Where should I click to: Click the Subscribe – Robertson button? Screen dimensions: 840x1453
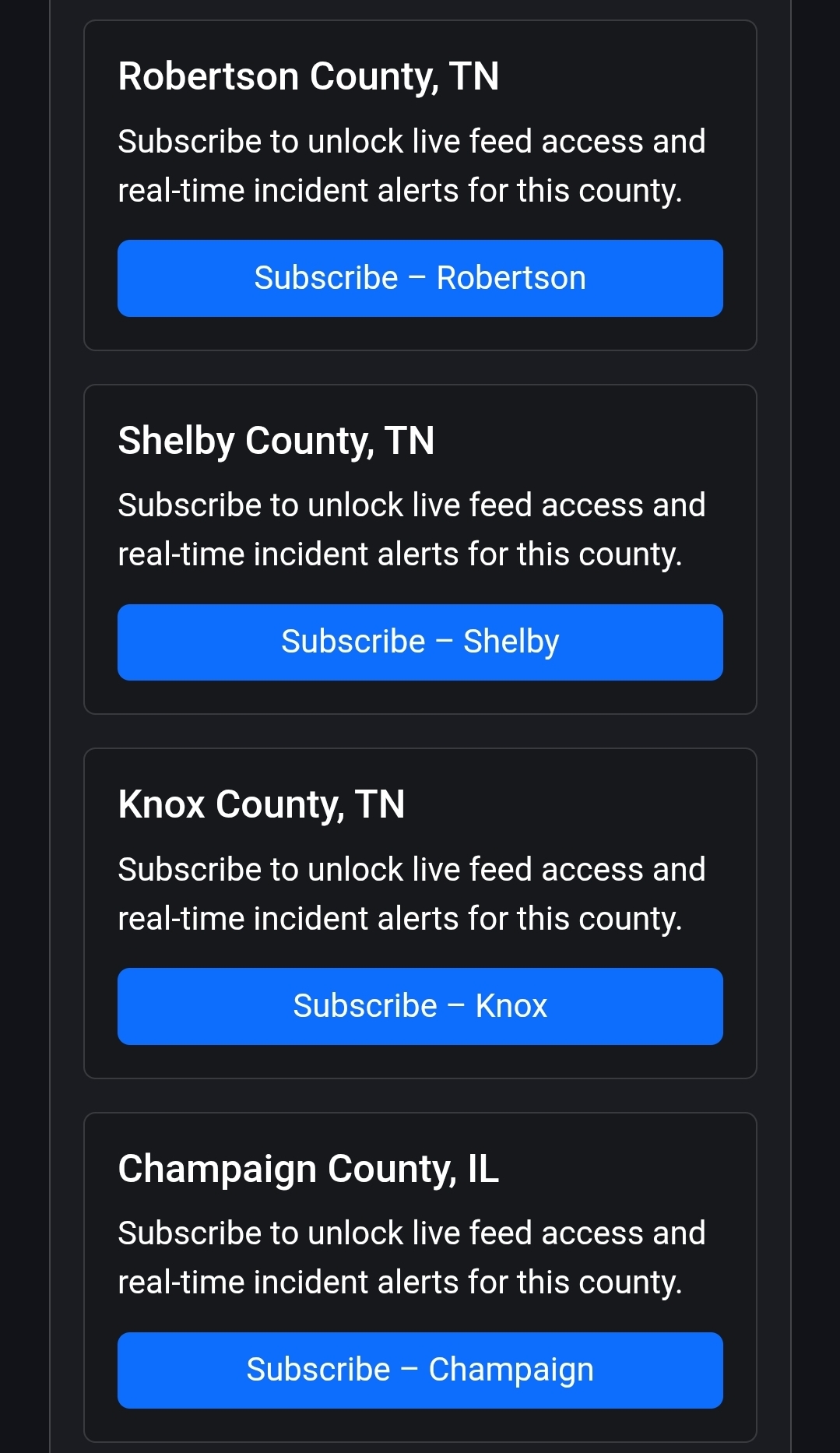pyautogui.click(x=420, y=278)
